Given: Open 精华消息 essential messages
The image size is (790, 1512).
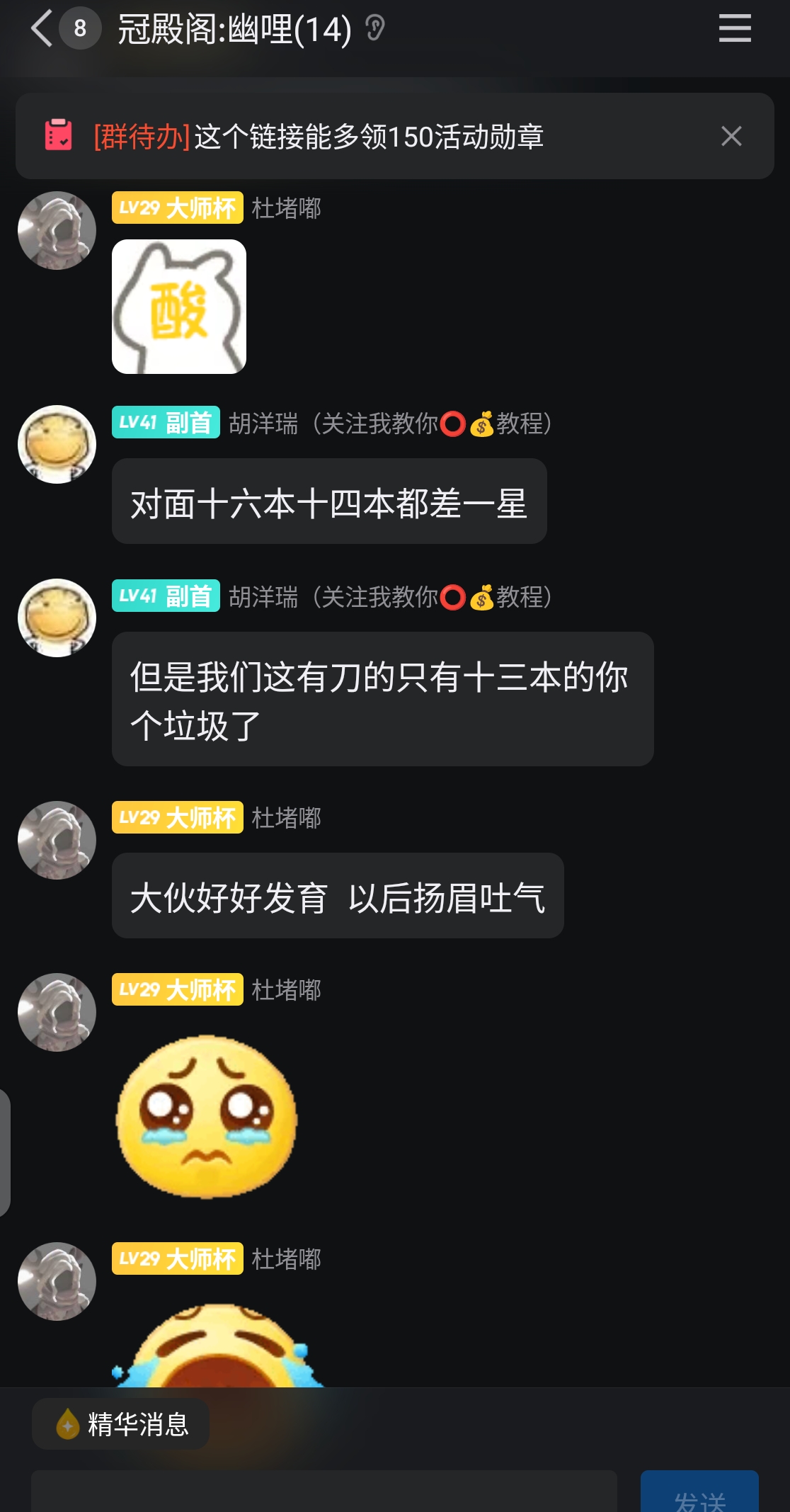Looking at the screenshot, I should [x=121, y=1424].
